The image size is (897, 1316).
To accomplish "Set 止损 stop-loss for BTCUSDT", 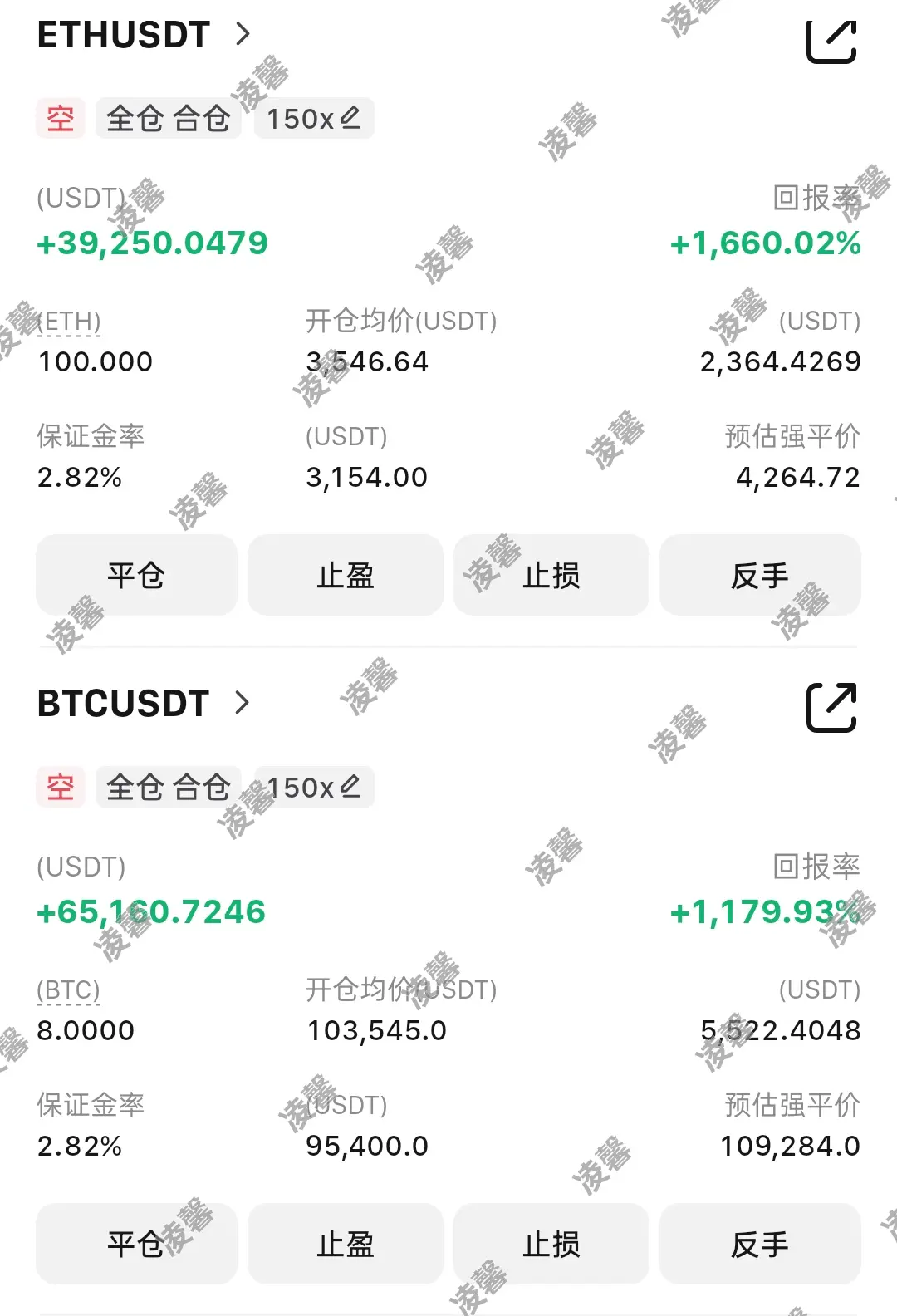I will click(551, 1244).
